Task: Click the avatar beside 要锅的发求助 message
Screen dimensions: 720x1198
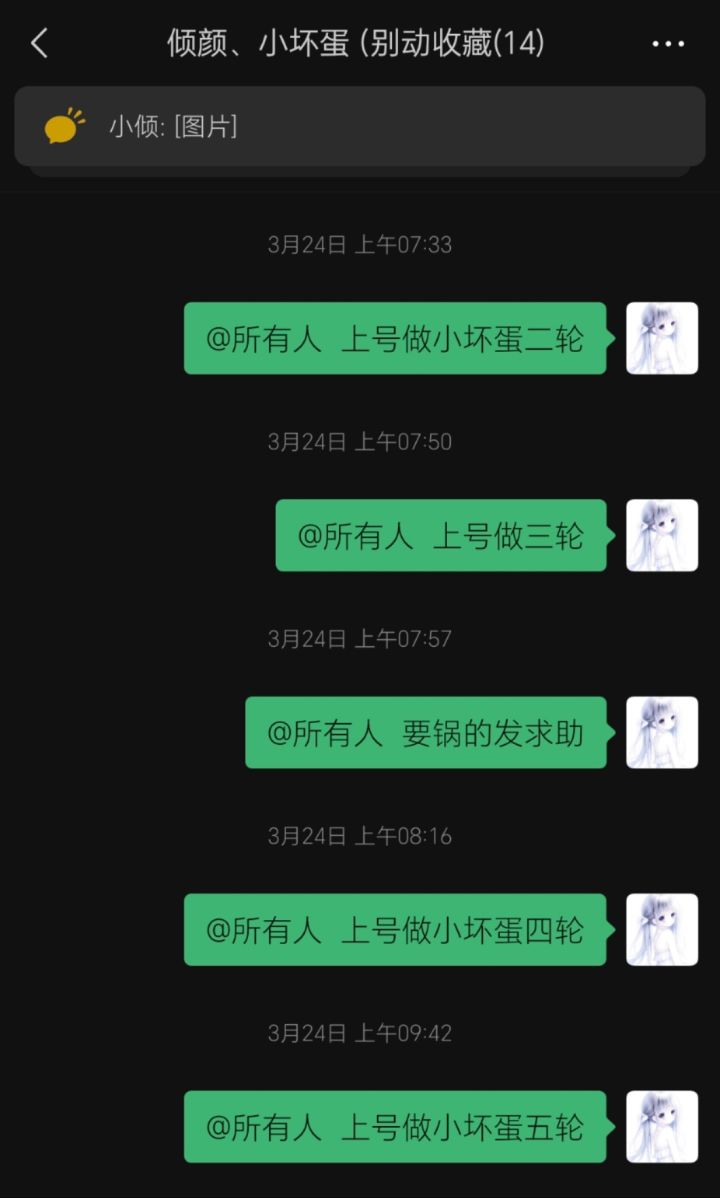Action: (x=662, y=733)
